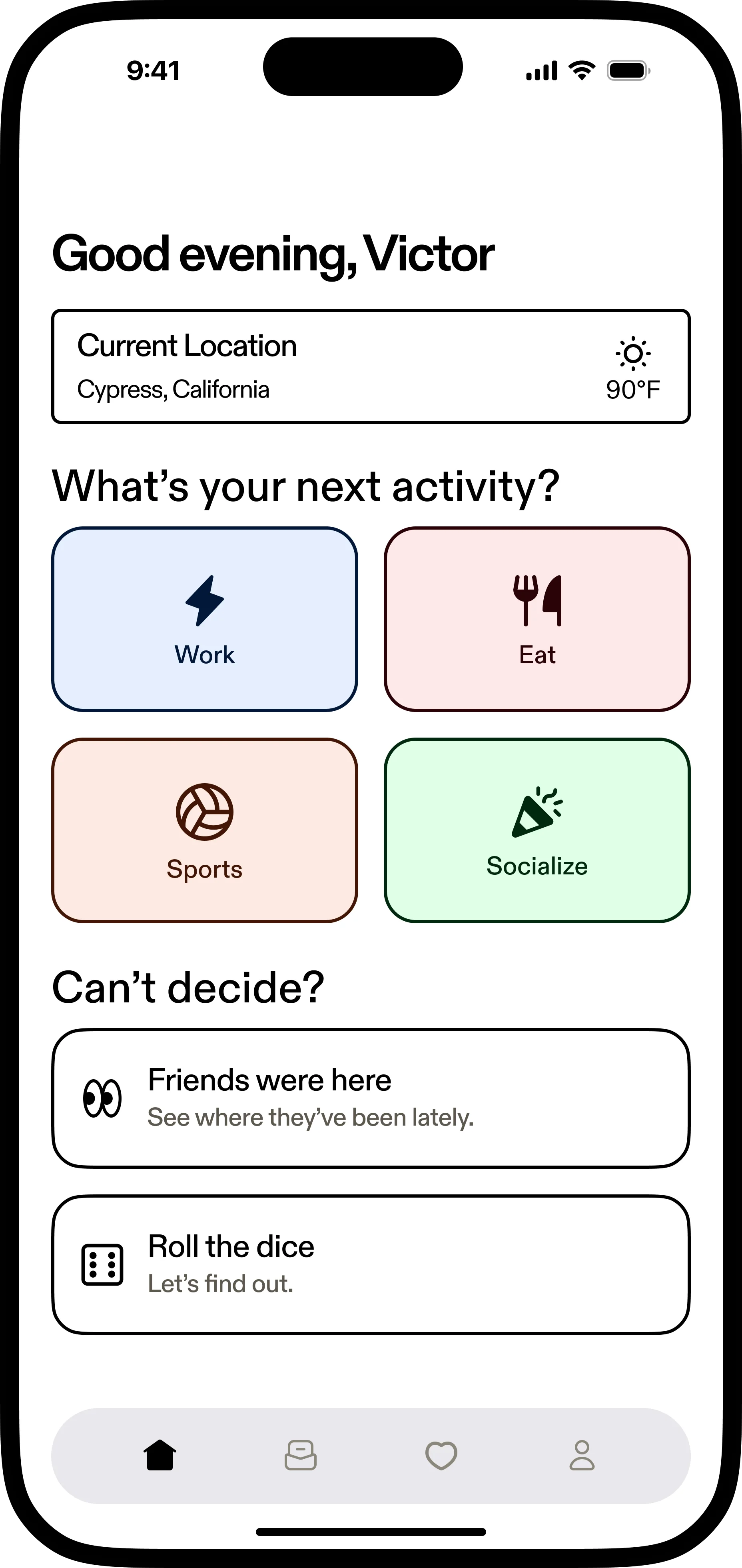742x1568 pixels.
Task: Tap the inbox tray icon in bottom bar
Action: pos(301,1455)
